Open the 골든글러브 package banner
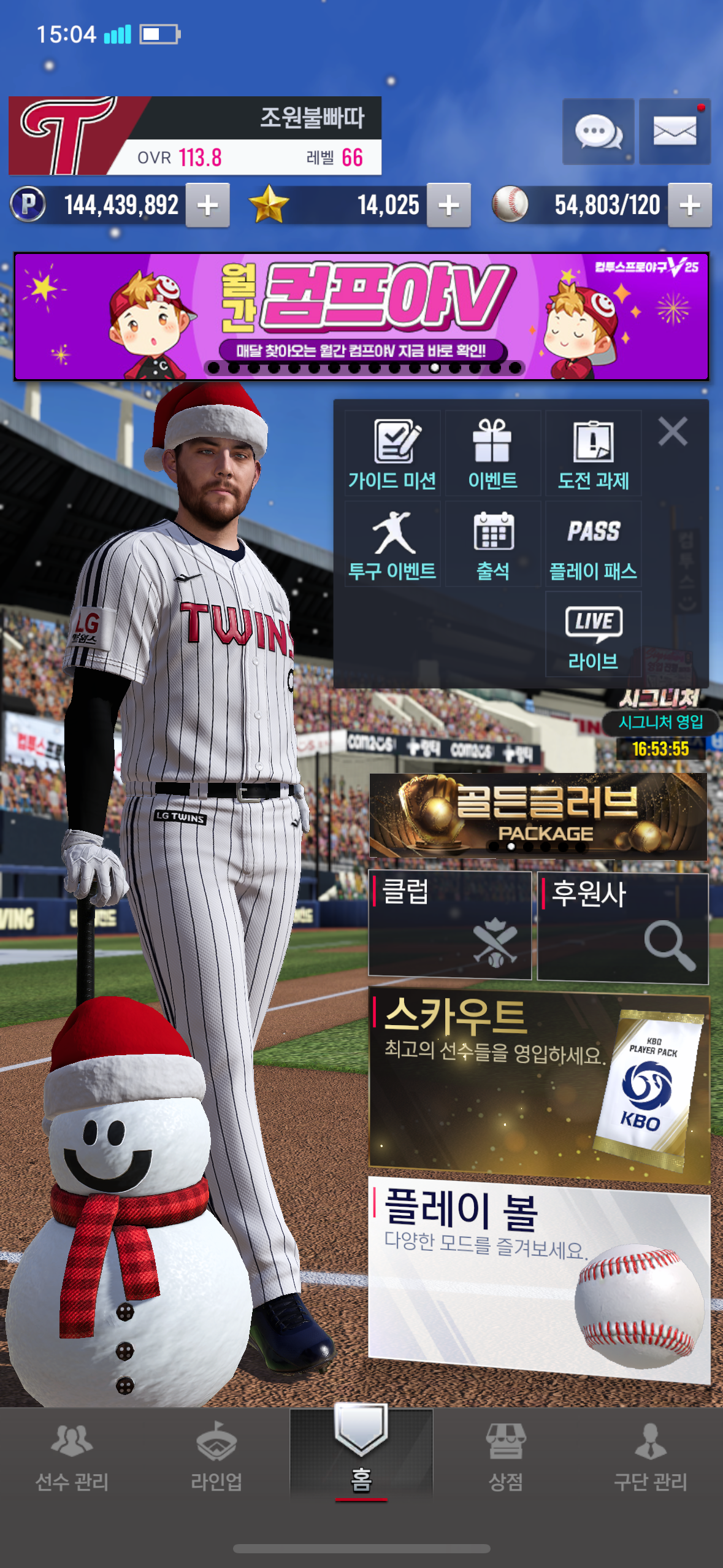723x1568 pixels. coord(538,816)
